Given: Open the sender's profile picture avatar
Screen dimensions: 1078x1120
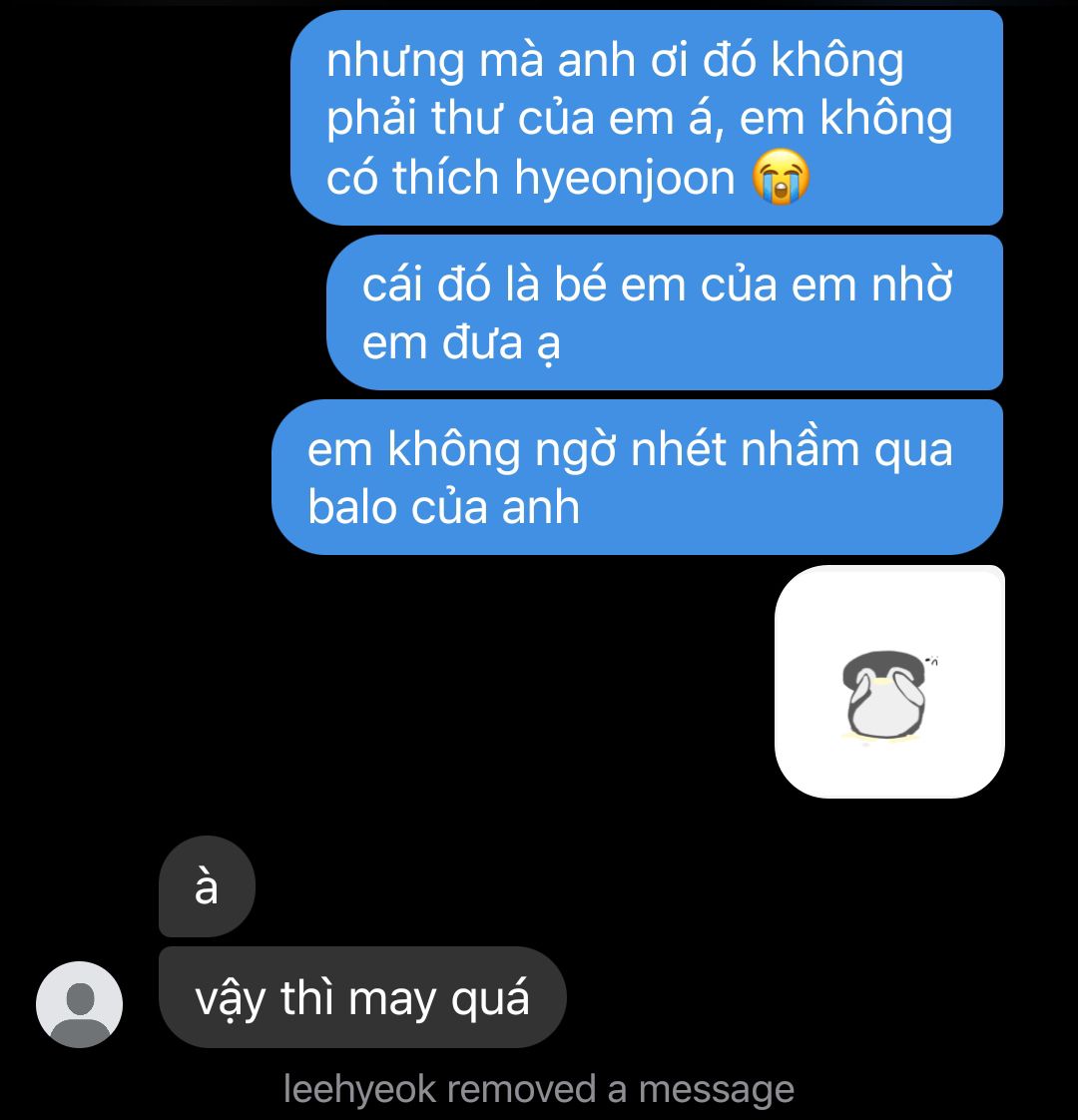Looking at the screenshot, I should pyautogui.click(x=79, y=1004).
